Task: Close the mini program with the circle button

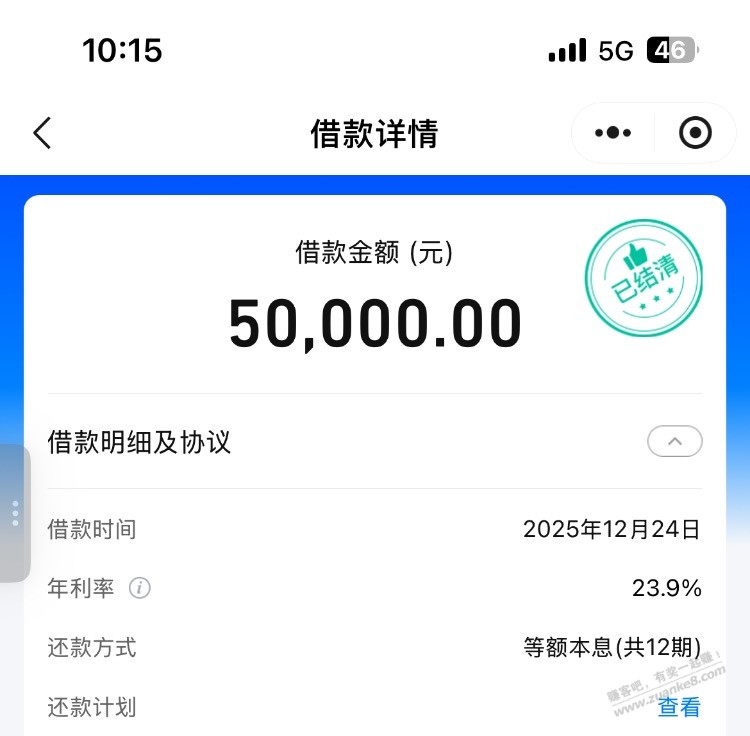Action: (x=694, y=133)
